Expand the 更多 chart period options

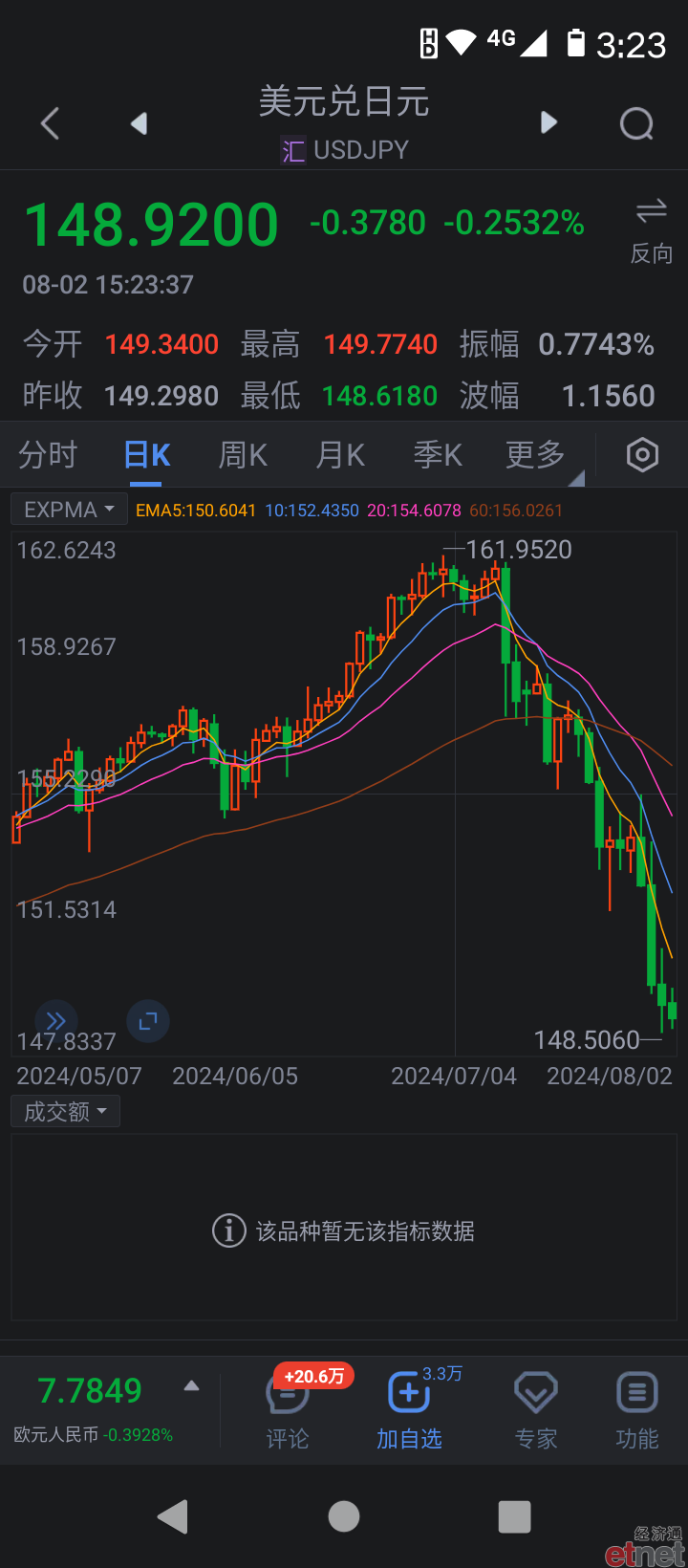(x=537, y=455)
